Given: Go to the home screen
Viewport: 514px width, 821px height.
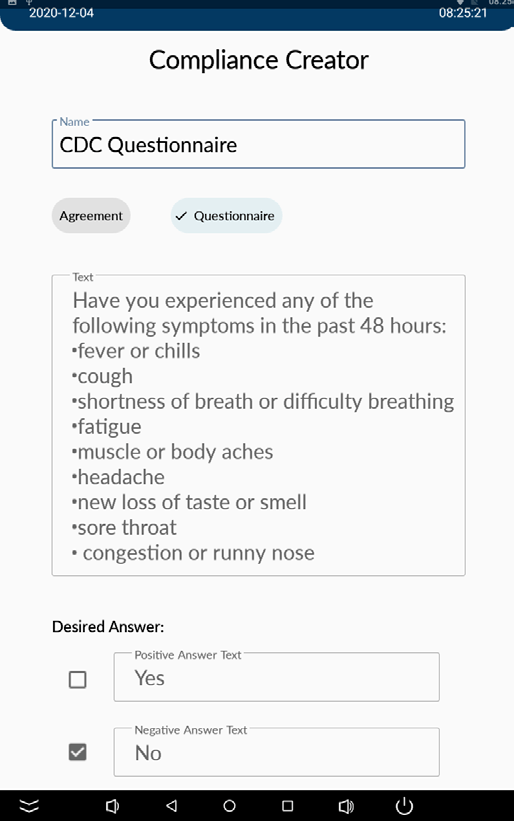Looking at the screenshot, I should click(x=229, y=806).
